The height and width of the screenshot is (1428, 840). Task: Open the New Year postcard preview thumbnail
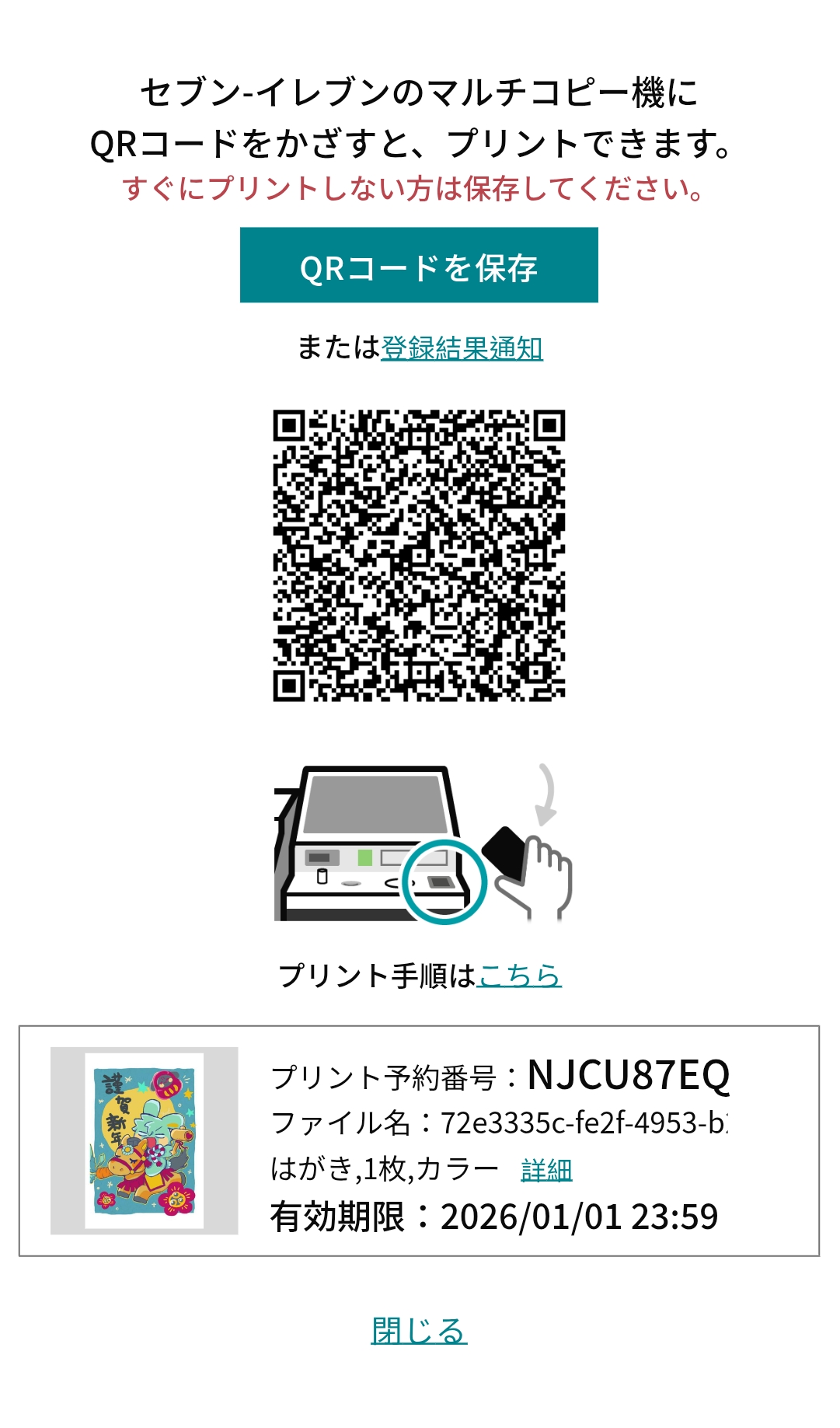click(145, 1140)
